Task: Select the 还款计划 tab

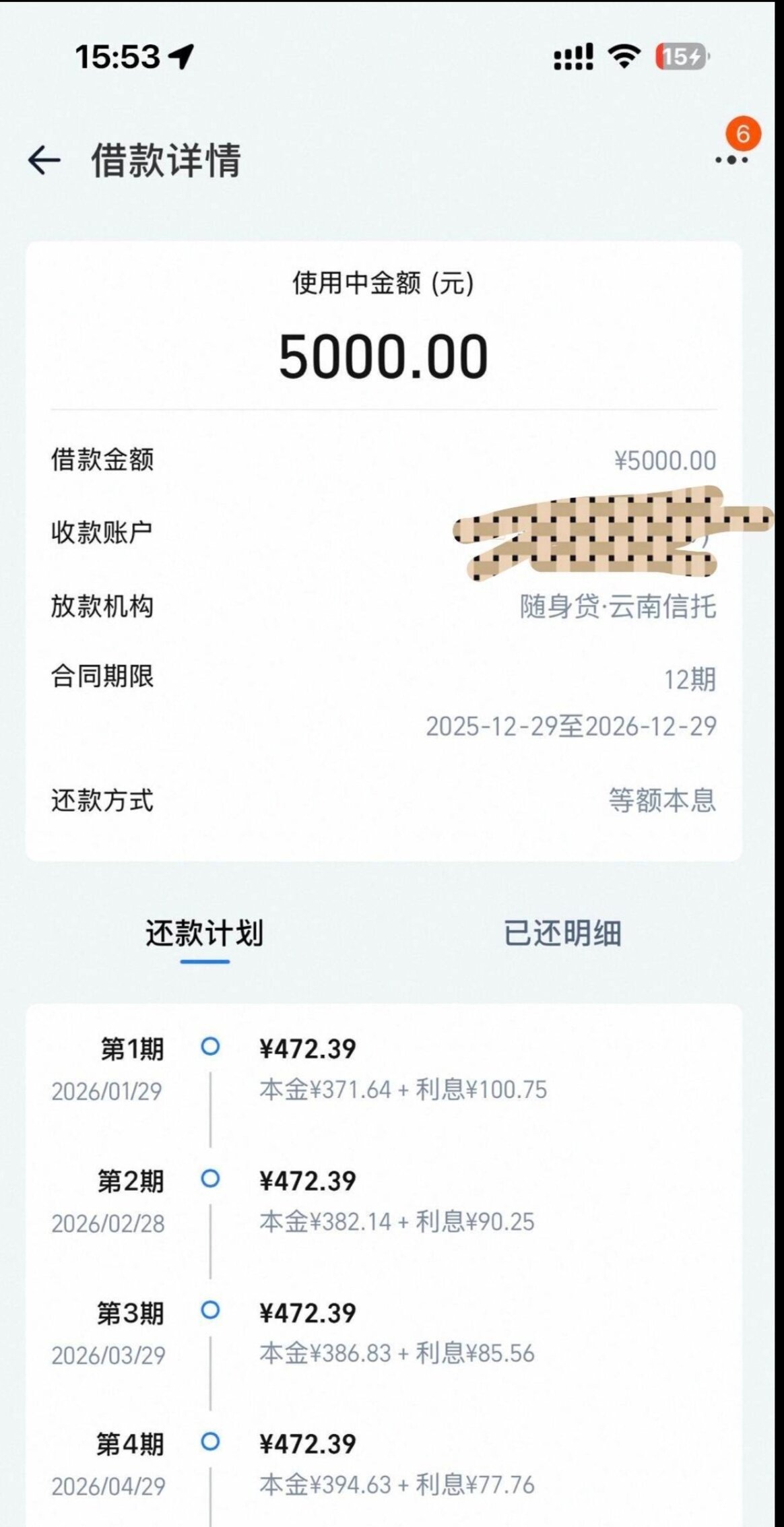Action: (205, 934)
